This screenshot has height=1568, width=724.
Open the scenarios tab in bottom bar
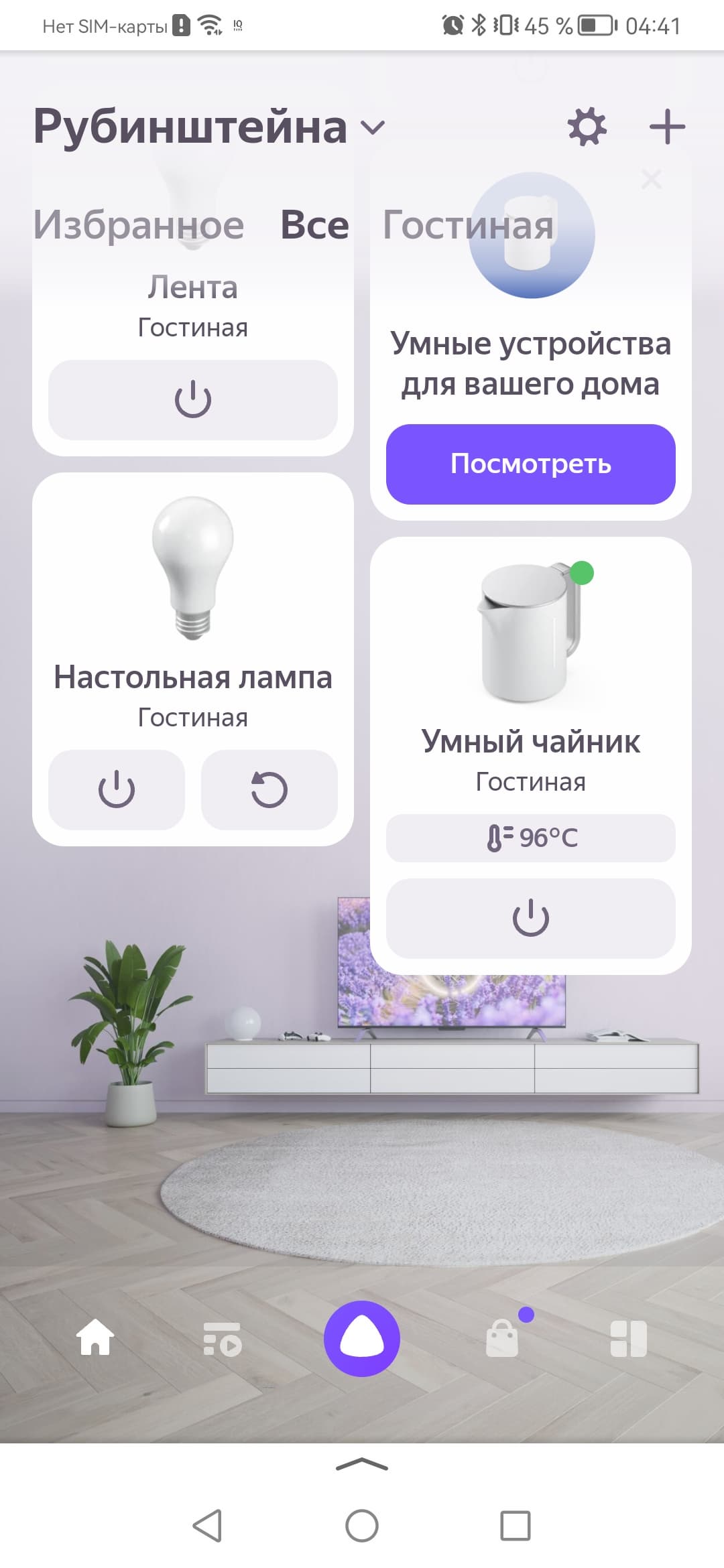pyautogui.click(x=222, y=1338)
